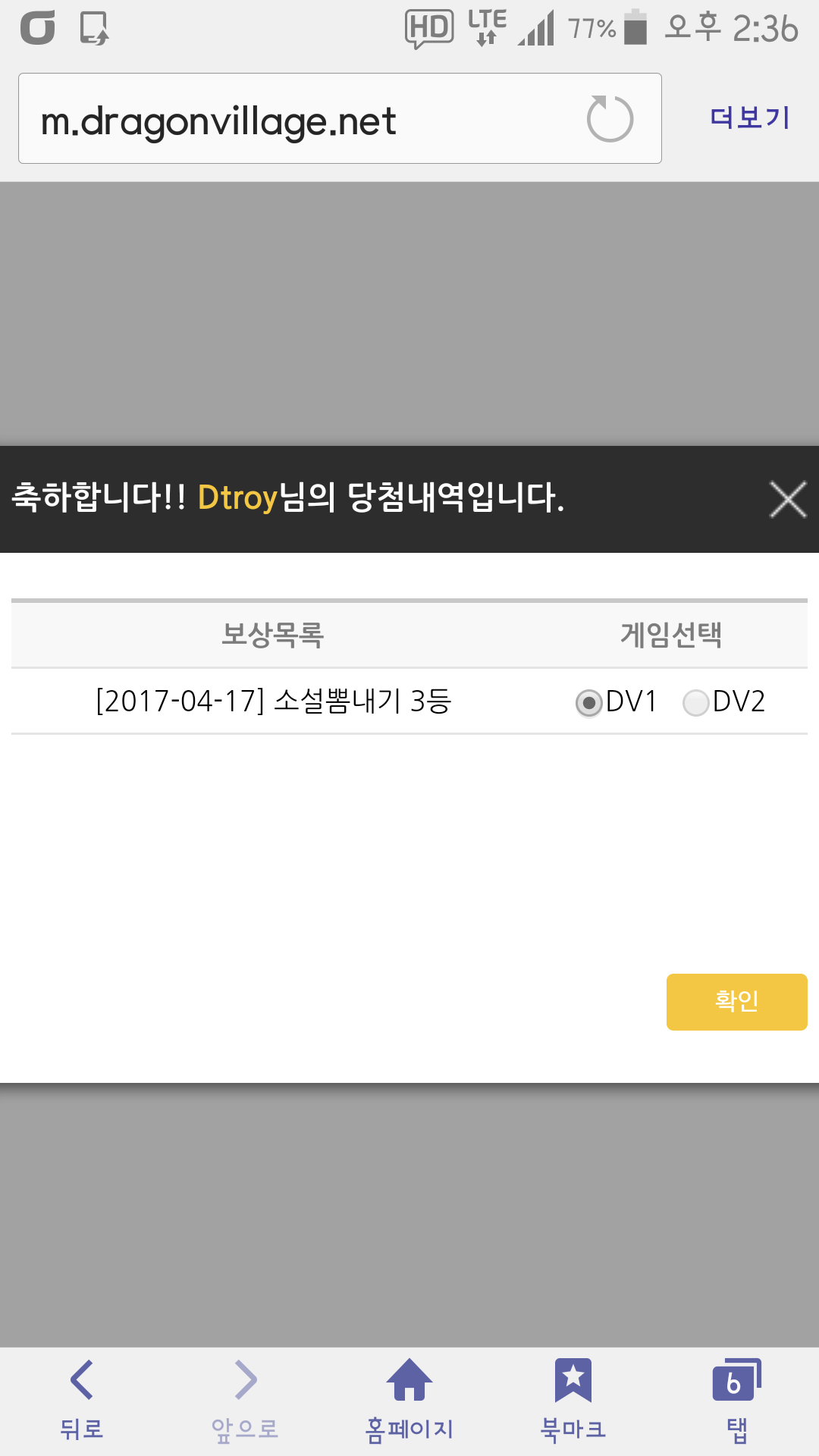Open 북마크 bookmarks

pos(573,1400)
